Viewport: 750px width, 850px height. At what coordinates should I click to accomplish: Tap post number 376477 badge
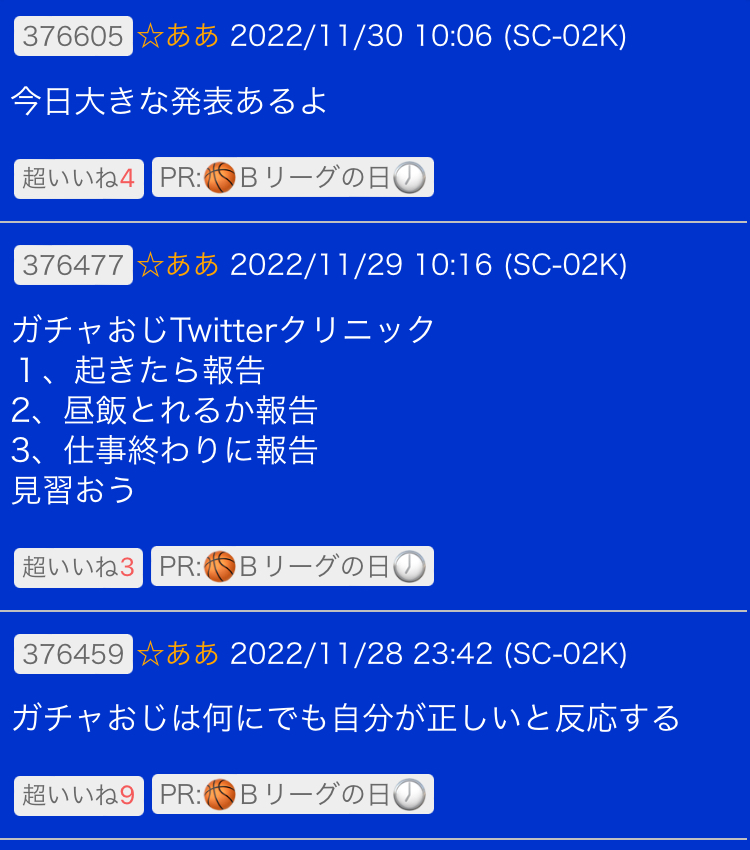(73, 265)
